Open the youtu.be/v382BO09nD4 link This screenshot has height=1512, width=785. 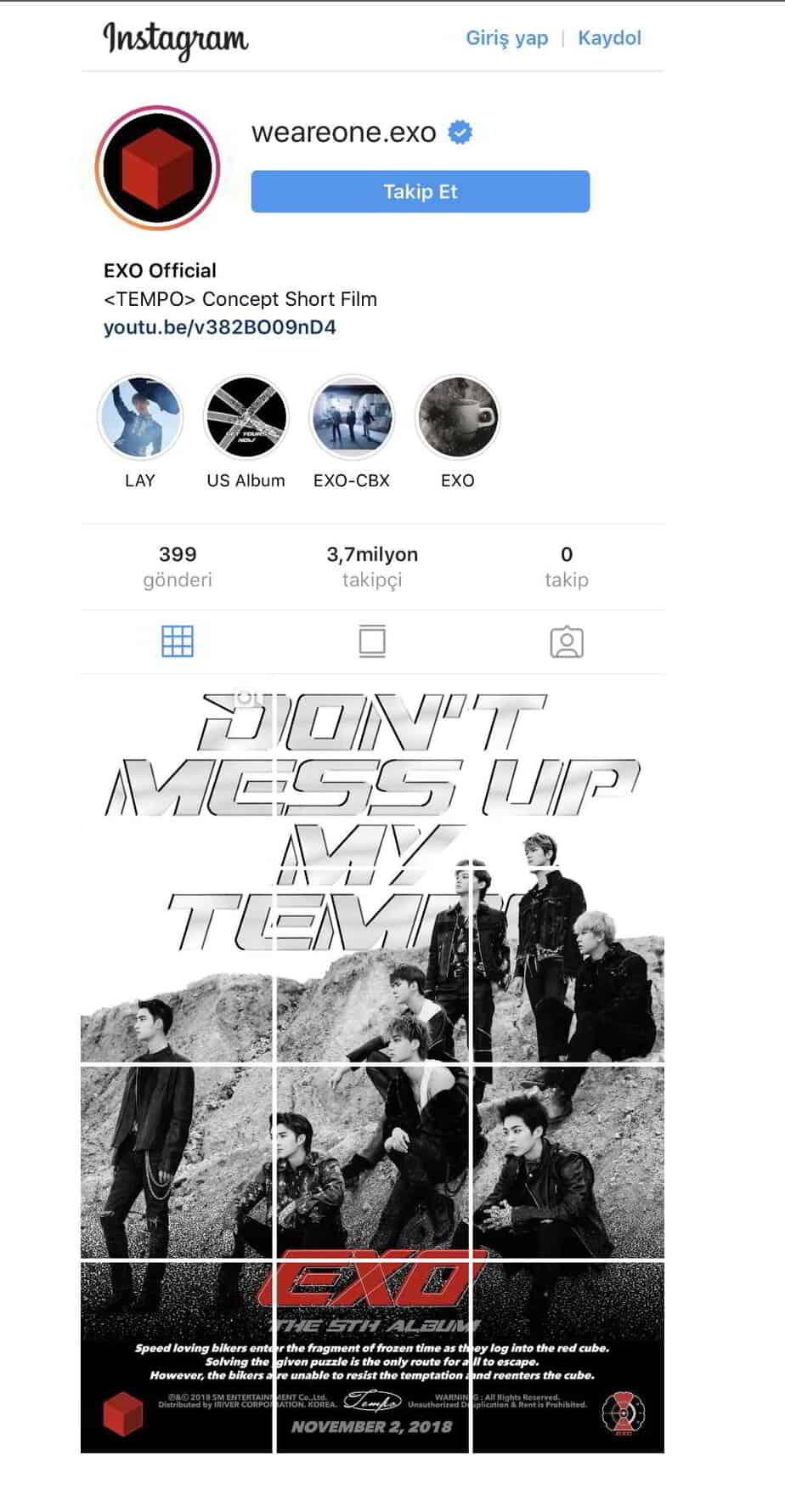click(x=220, y=327)
